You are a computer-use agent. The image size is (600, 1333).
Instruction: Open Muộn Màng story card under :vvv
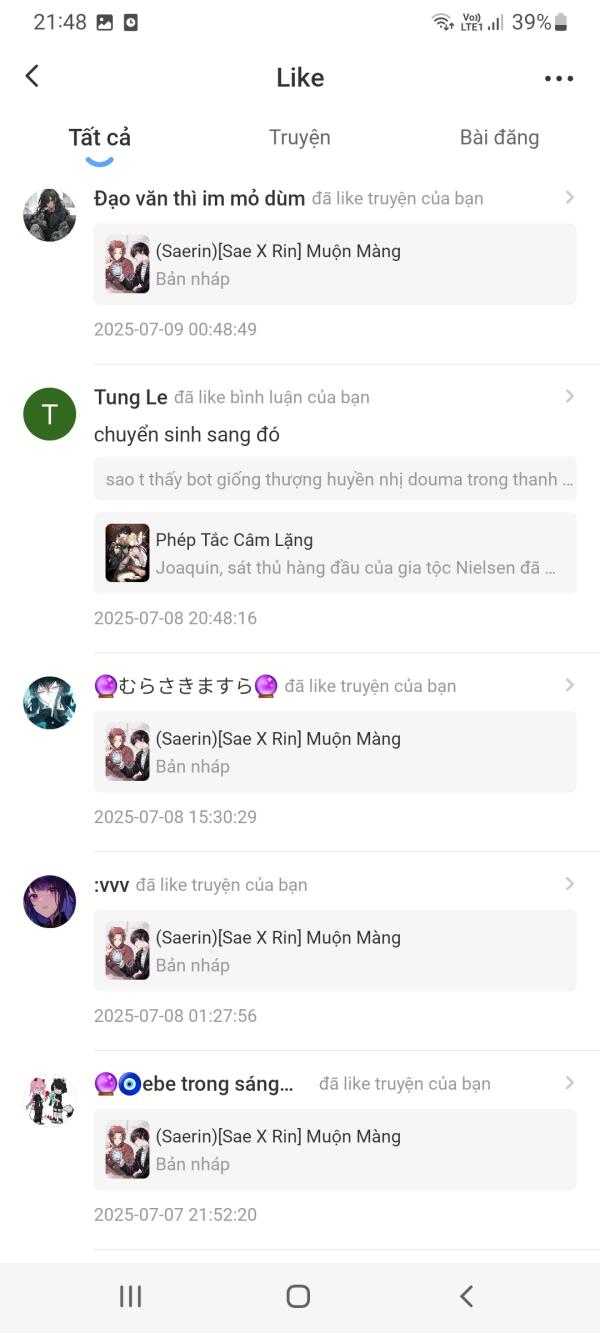[335, 950]
